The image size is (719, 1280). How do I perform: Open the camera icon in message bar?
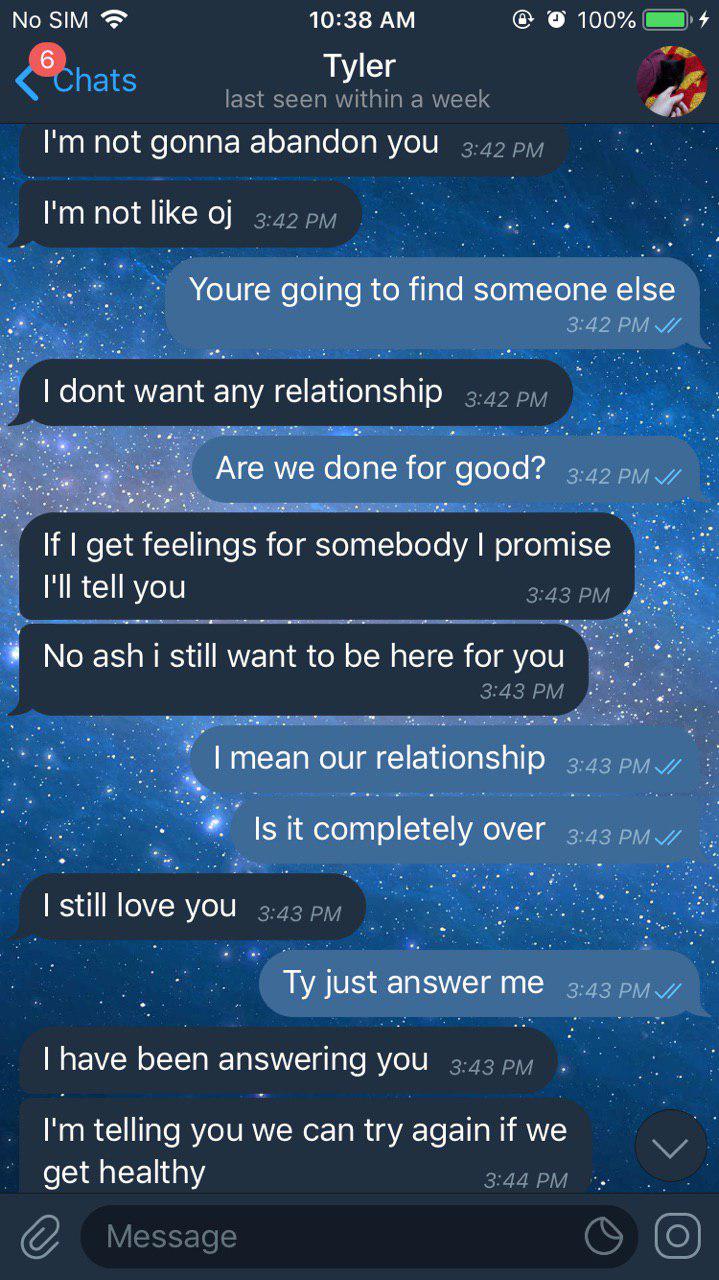[678, 1237]
